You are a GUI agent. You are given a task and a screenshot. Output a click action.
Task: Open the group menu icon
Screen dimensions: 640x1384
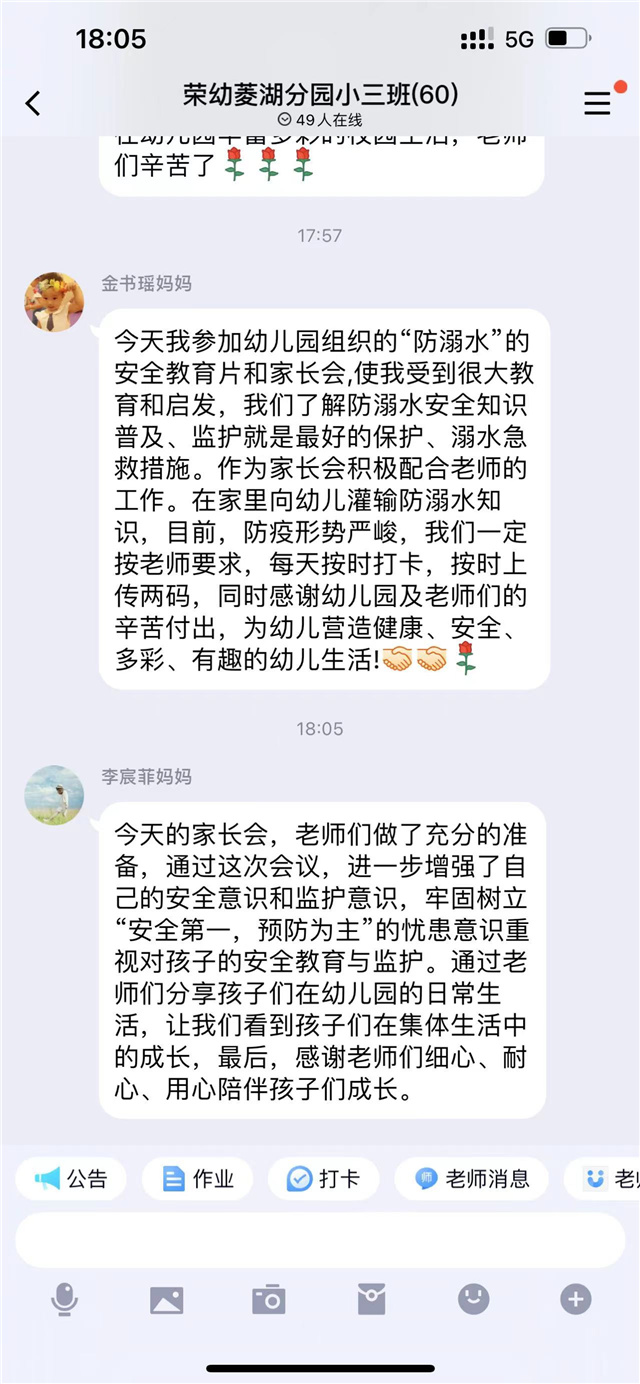597,103
